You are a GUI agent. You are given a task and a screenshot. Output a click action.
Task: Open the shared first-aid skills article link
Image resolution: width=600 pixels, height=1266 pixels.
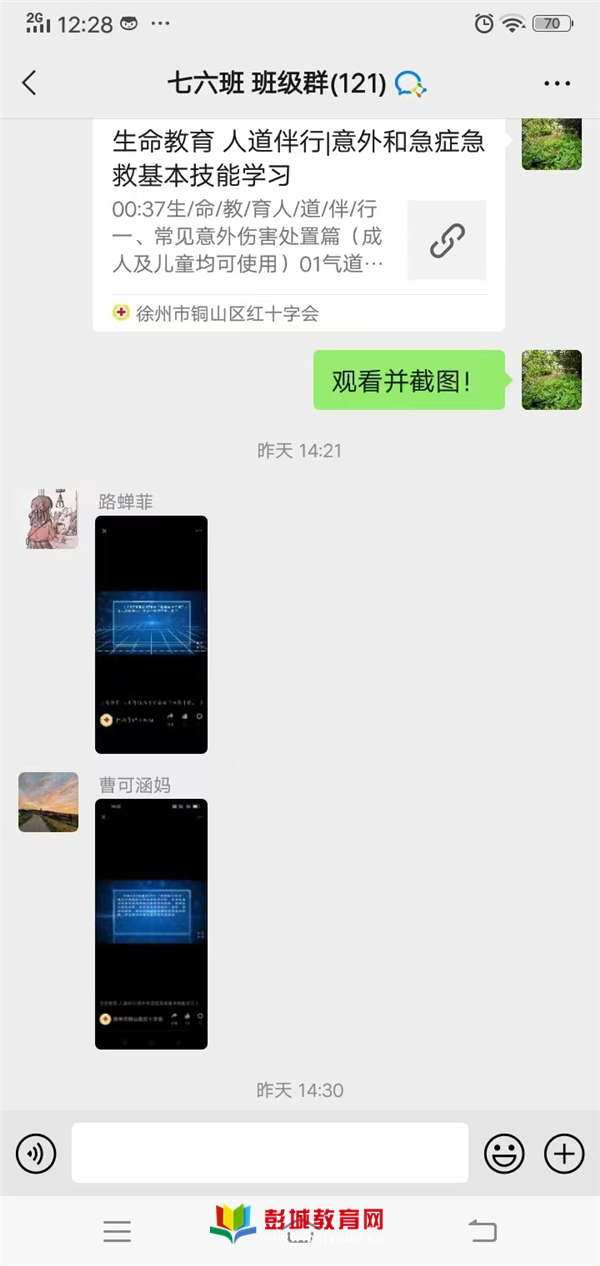pyautogui.click(x=298, y=210)
